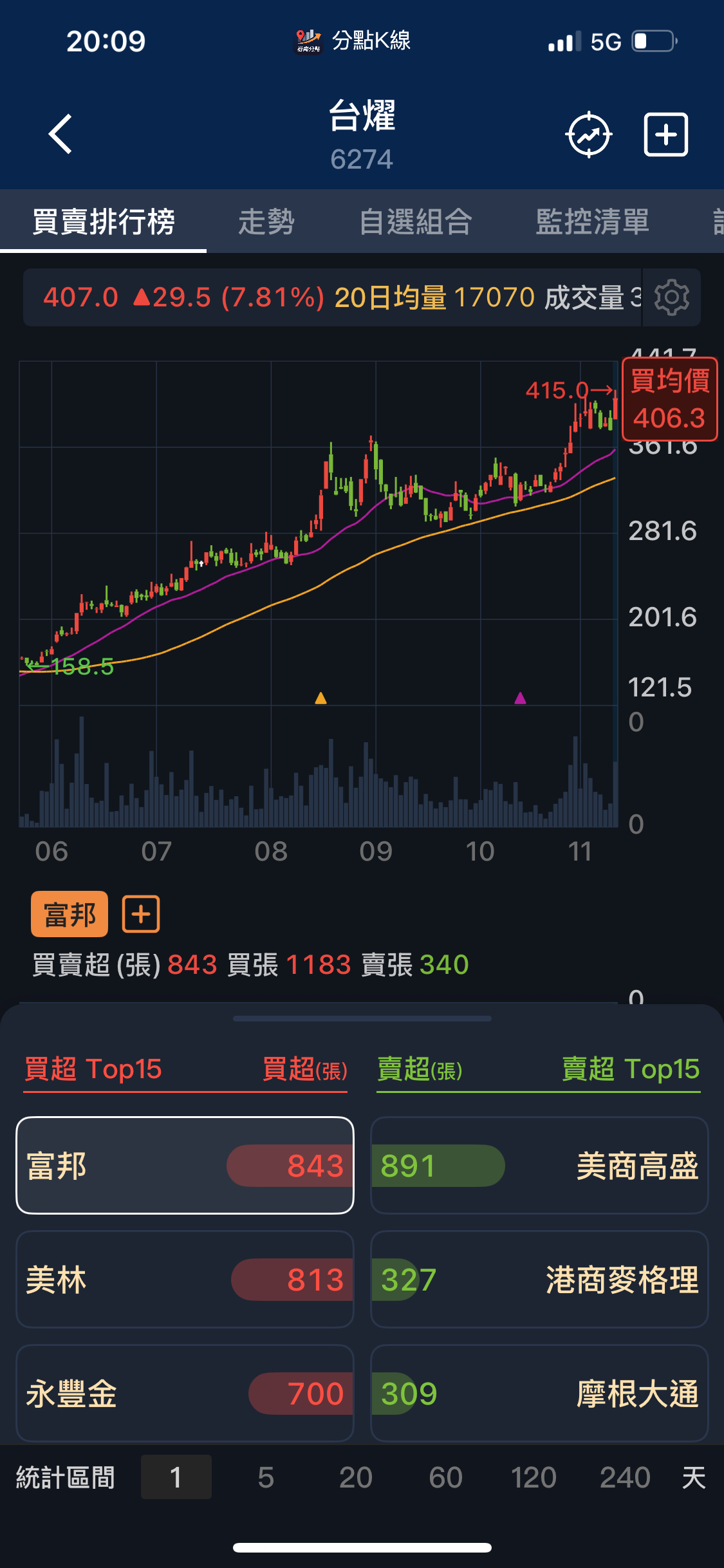
Task: Select the 美商高盛 sell-side row
Action: (539, 1166)
